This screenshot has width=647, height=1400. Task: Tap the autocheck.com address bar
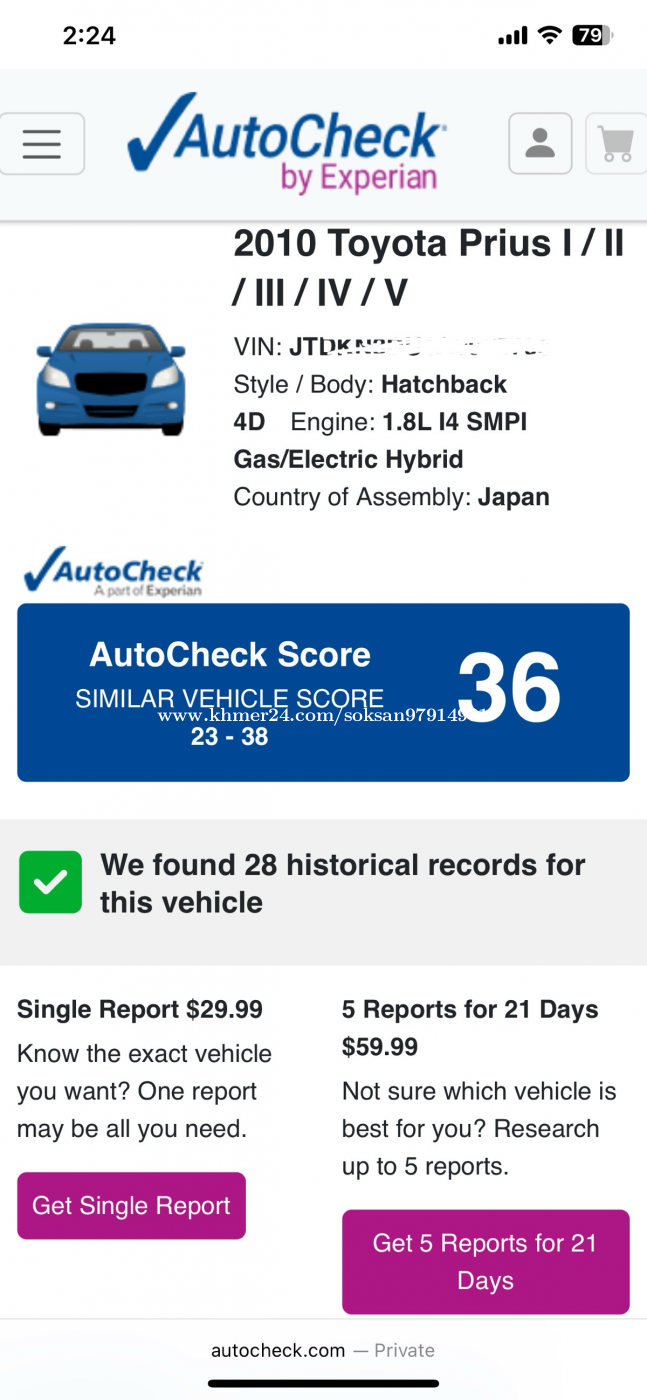[x=322, y=1350]
